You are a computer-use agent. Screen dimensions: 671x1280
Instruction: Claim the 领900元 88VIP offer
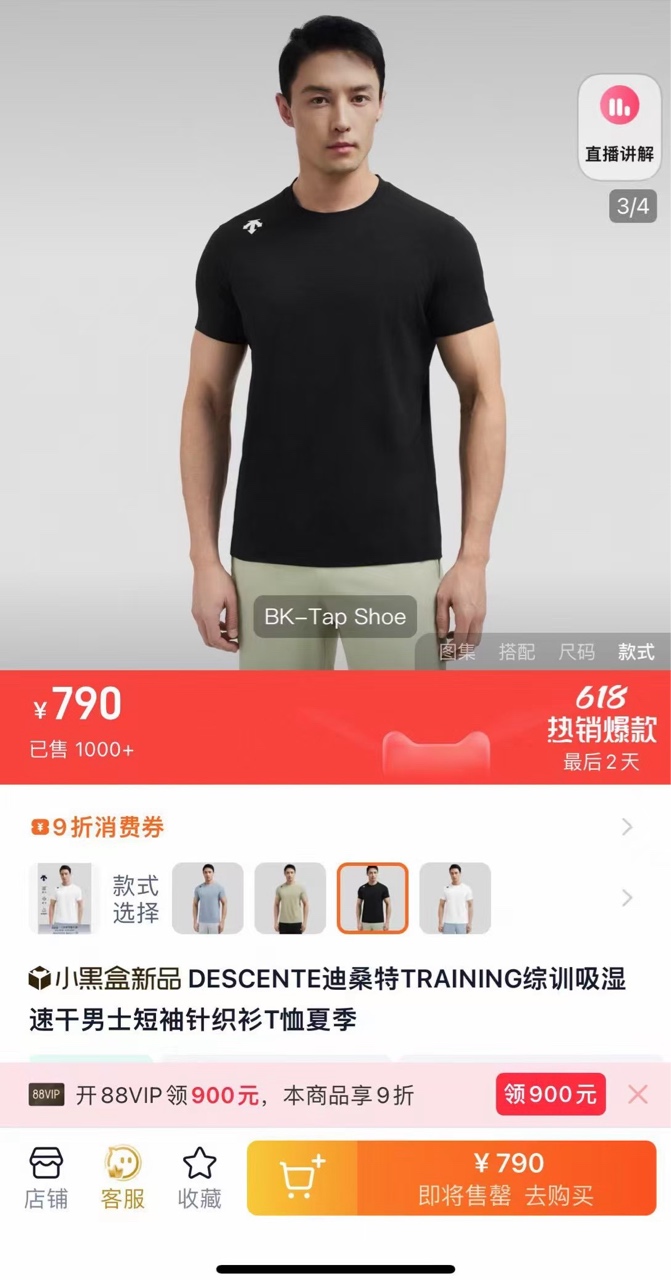coord(550,1094)
